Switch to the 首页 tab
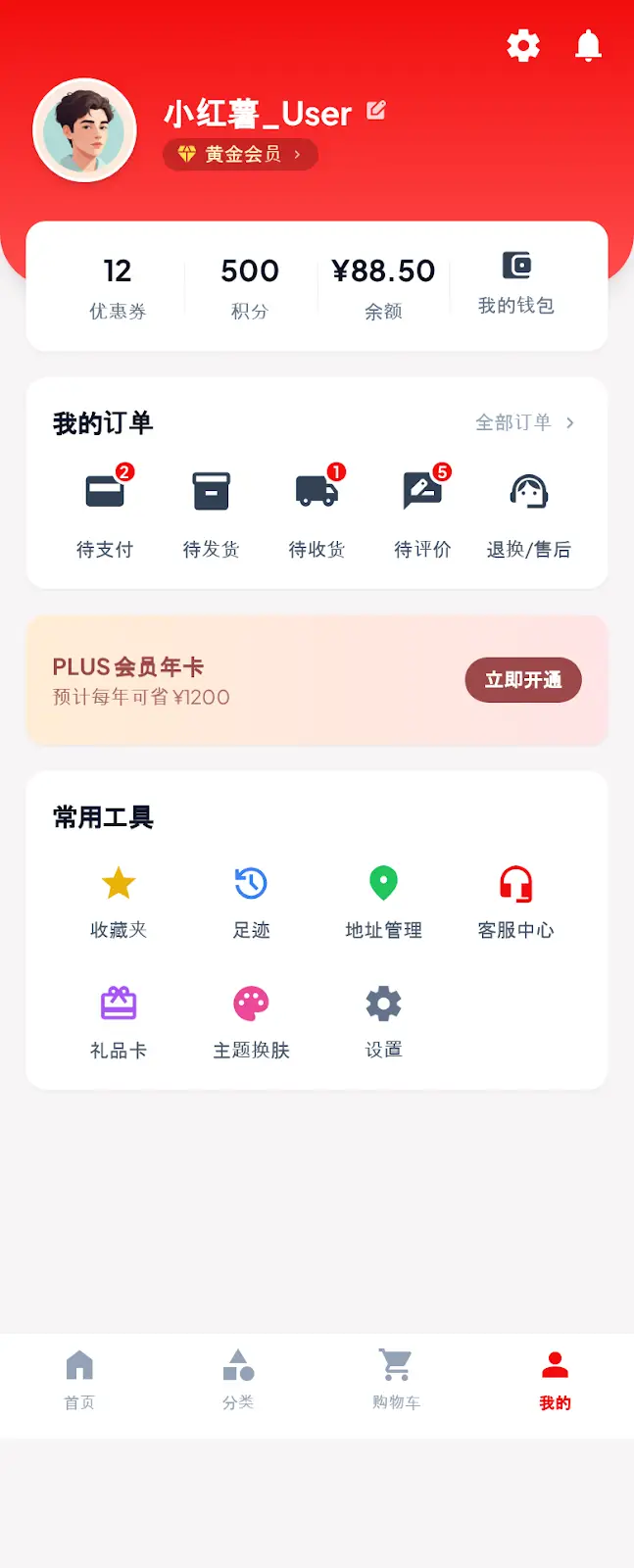 click(79, 1380)
